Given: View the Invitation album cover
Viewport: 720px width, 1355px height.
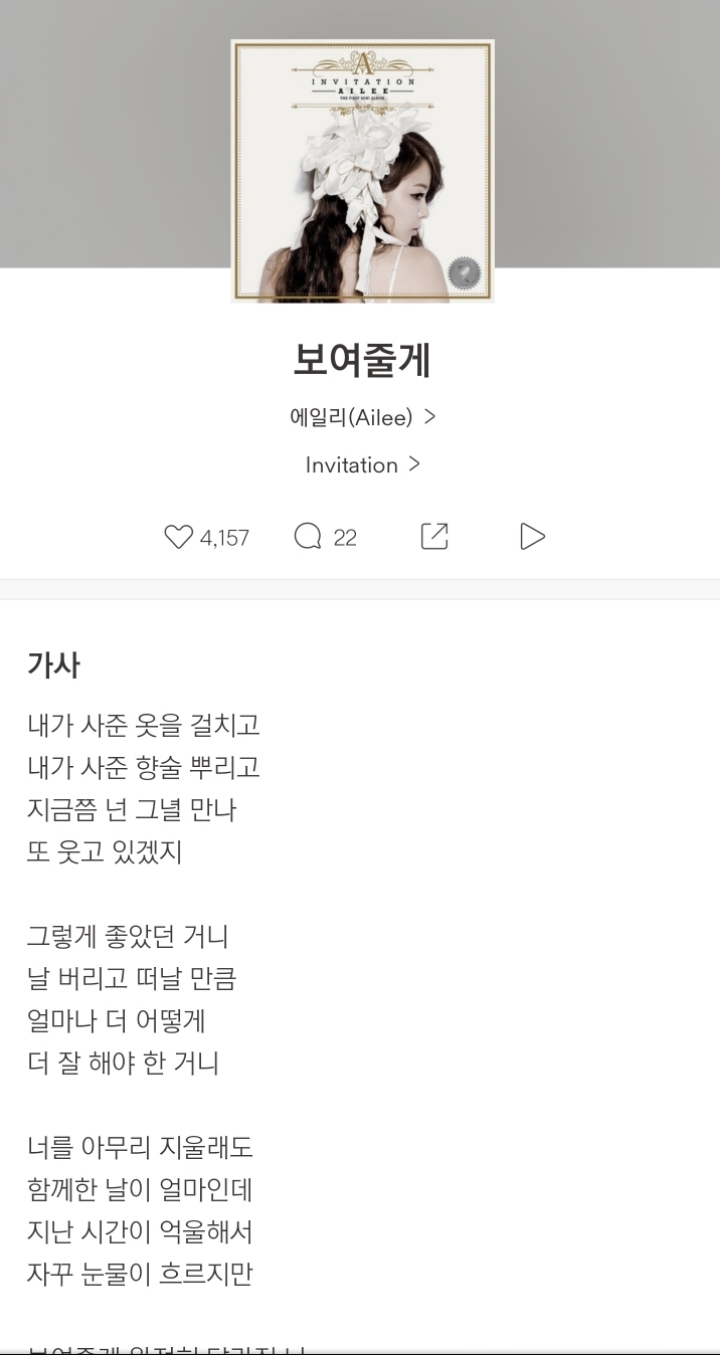Looking at the screenshot, I should 362,171.
